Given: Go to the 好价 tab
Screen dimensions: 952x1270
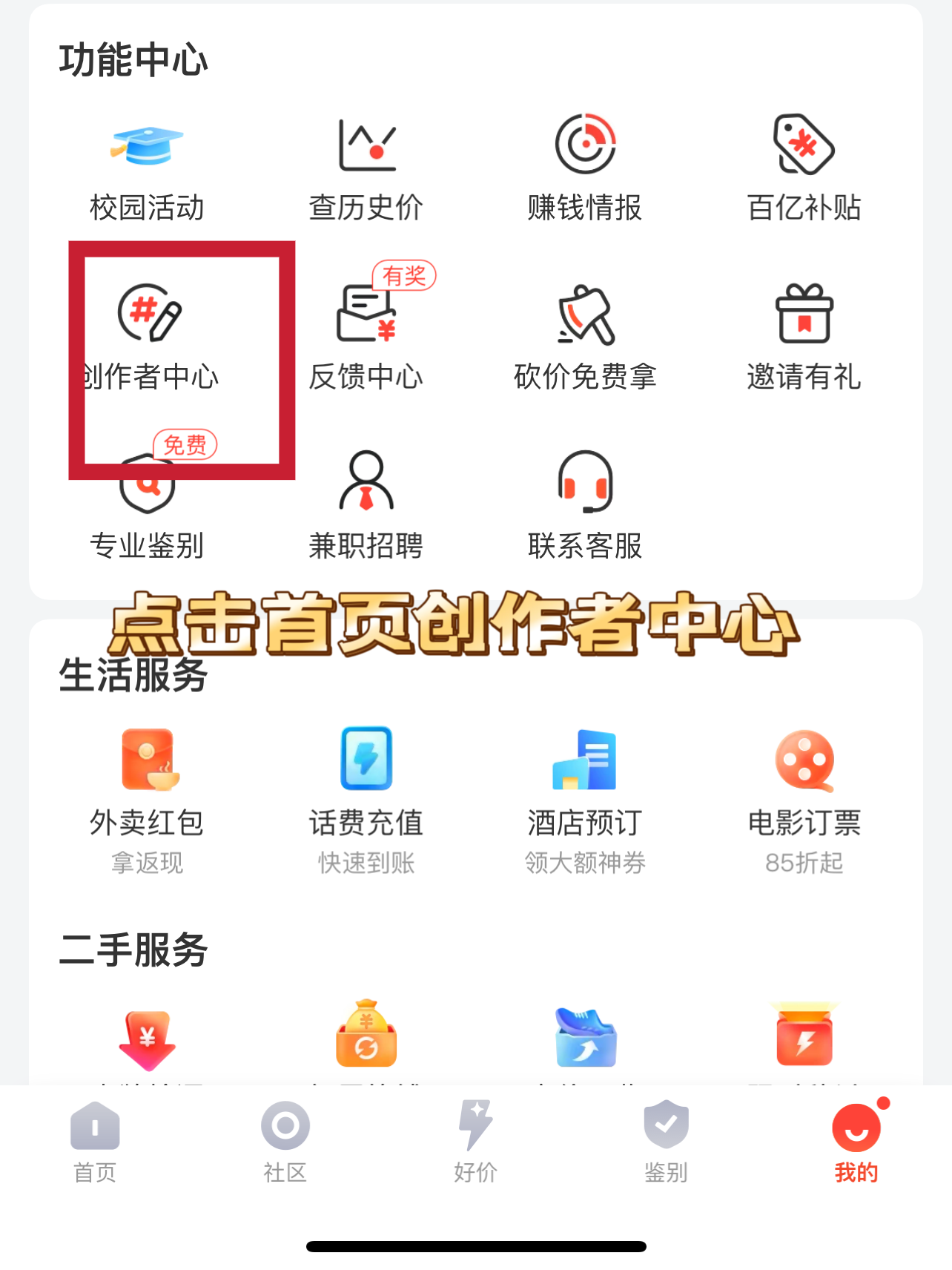Looking at the screenshot, I should coord(475,1142).
